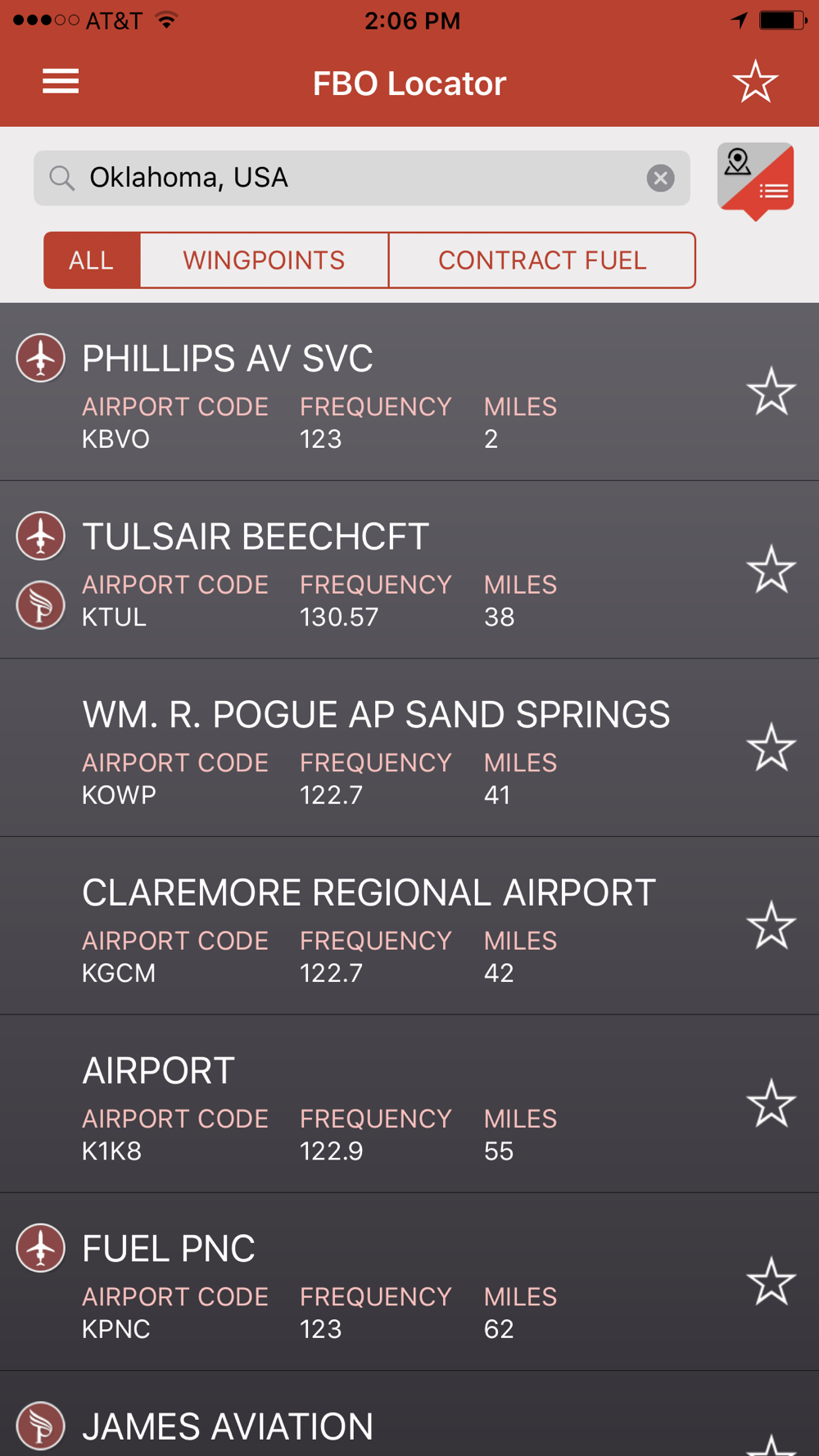819x1456 pixels.
Task: Favorite PHILLIPS AV SVC with star
Action: [771, 391]
